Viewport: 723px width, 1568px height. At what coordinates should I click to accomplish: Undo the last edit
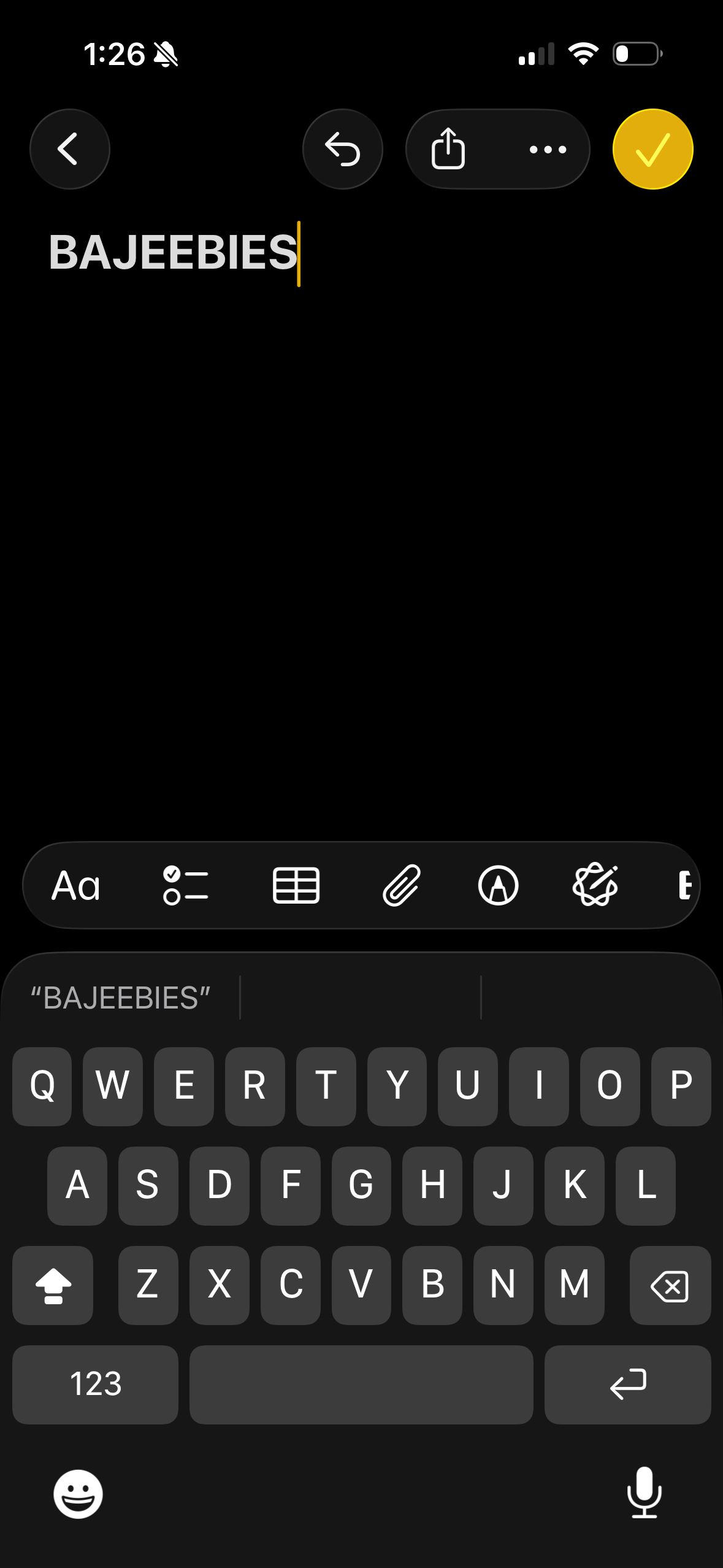tap(342, 149)
